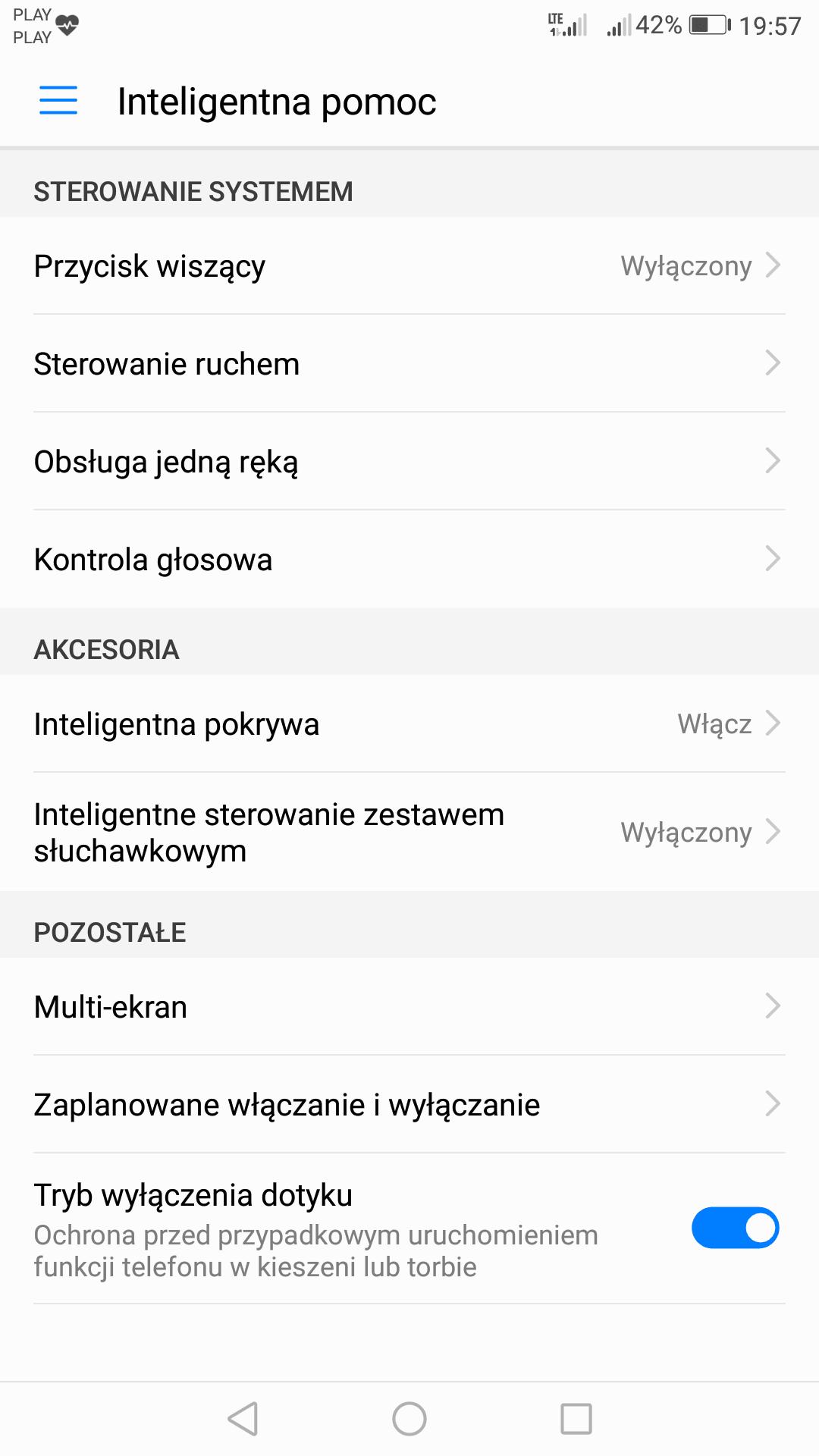Image resolution: width=819 pixels, height=1456 pixels.
Task: Open the hamburger drawer menu
Action: (58, 100)
